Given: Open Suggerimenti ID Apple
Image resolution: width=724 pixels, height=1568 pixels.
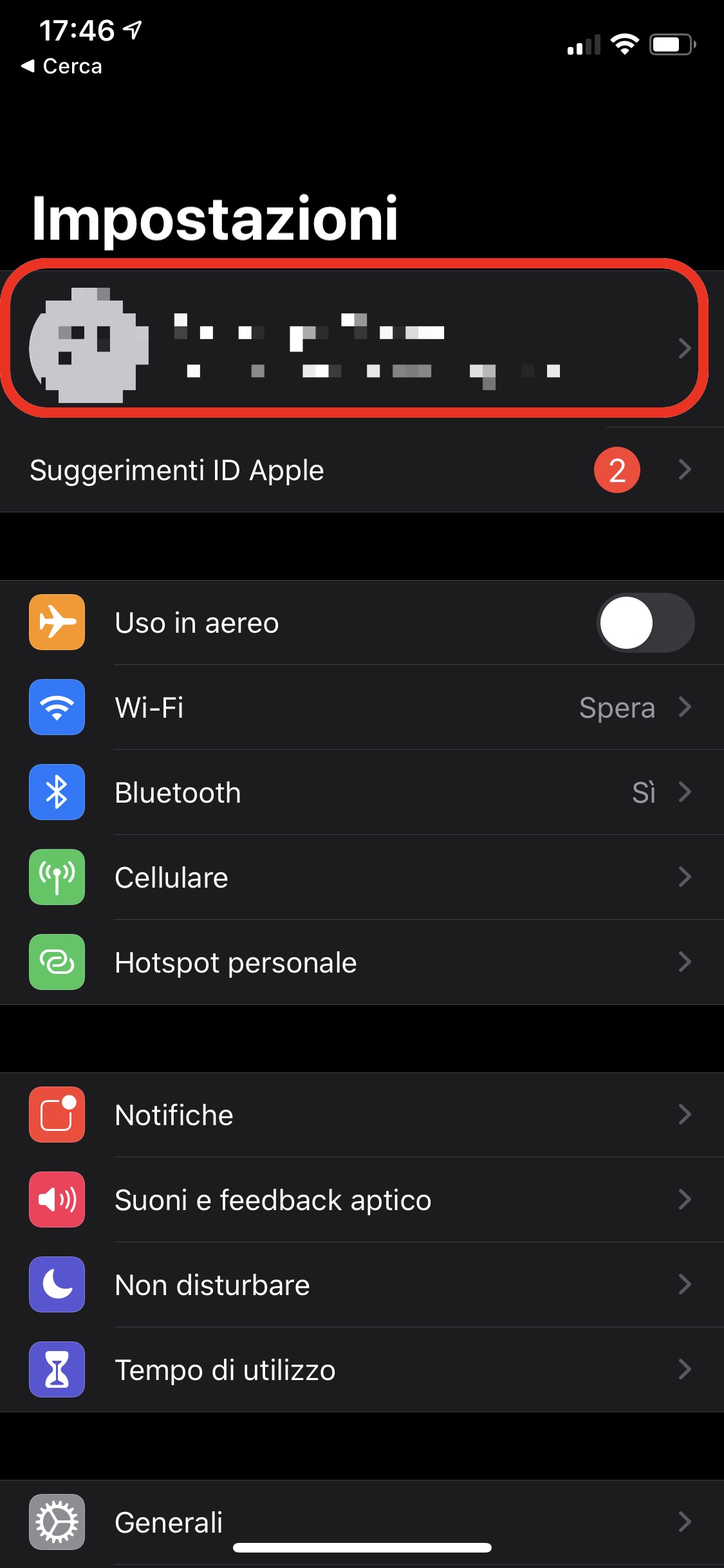Looking at the screenshot, I should click(360, 470).
